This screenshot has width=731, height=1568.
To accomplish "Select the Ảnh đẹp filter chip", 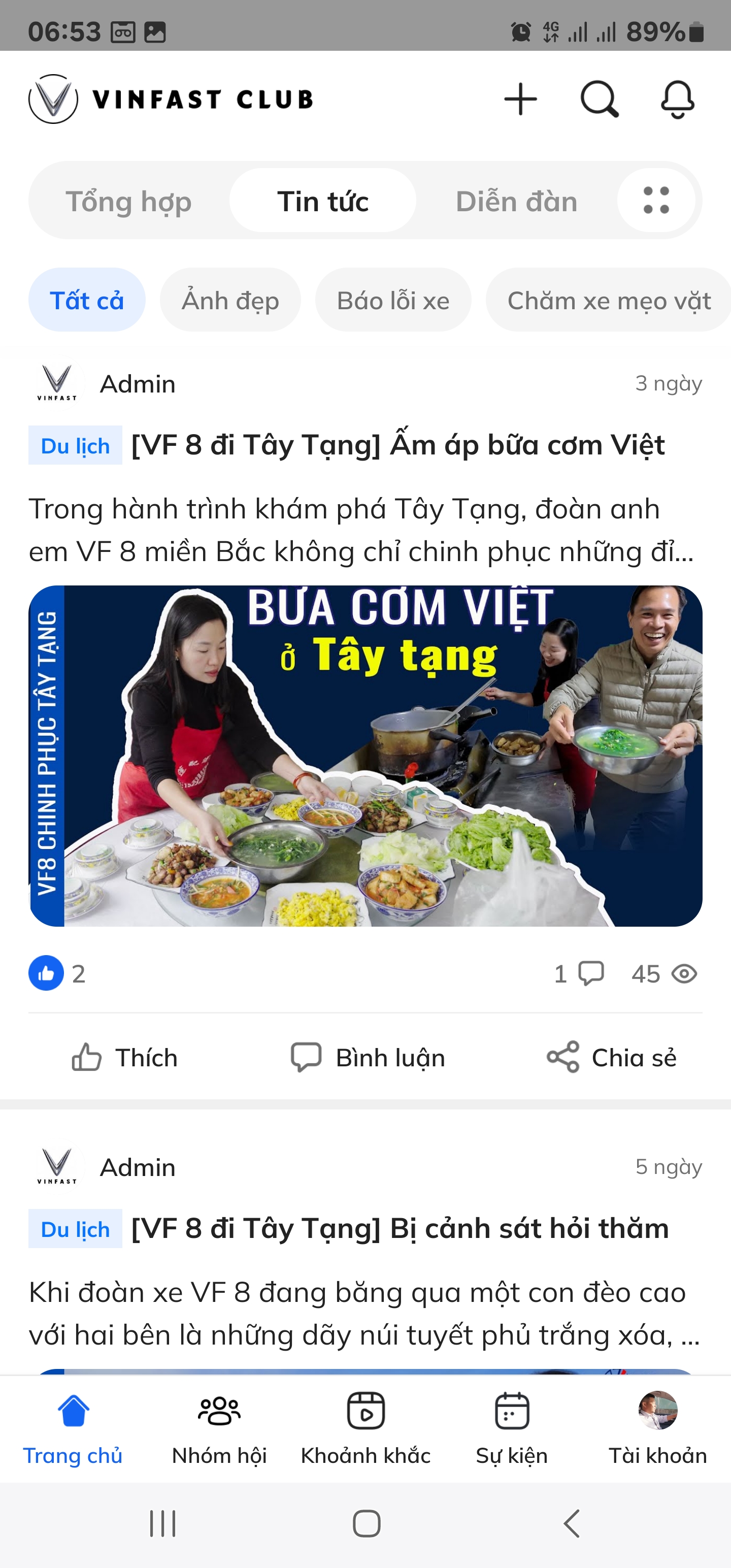I will pyautogui.click(x=230, y=300).
